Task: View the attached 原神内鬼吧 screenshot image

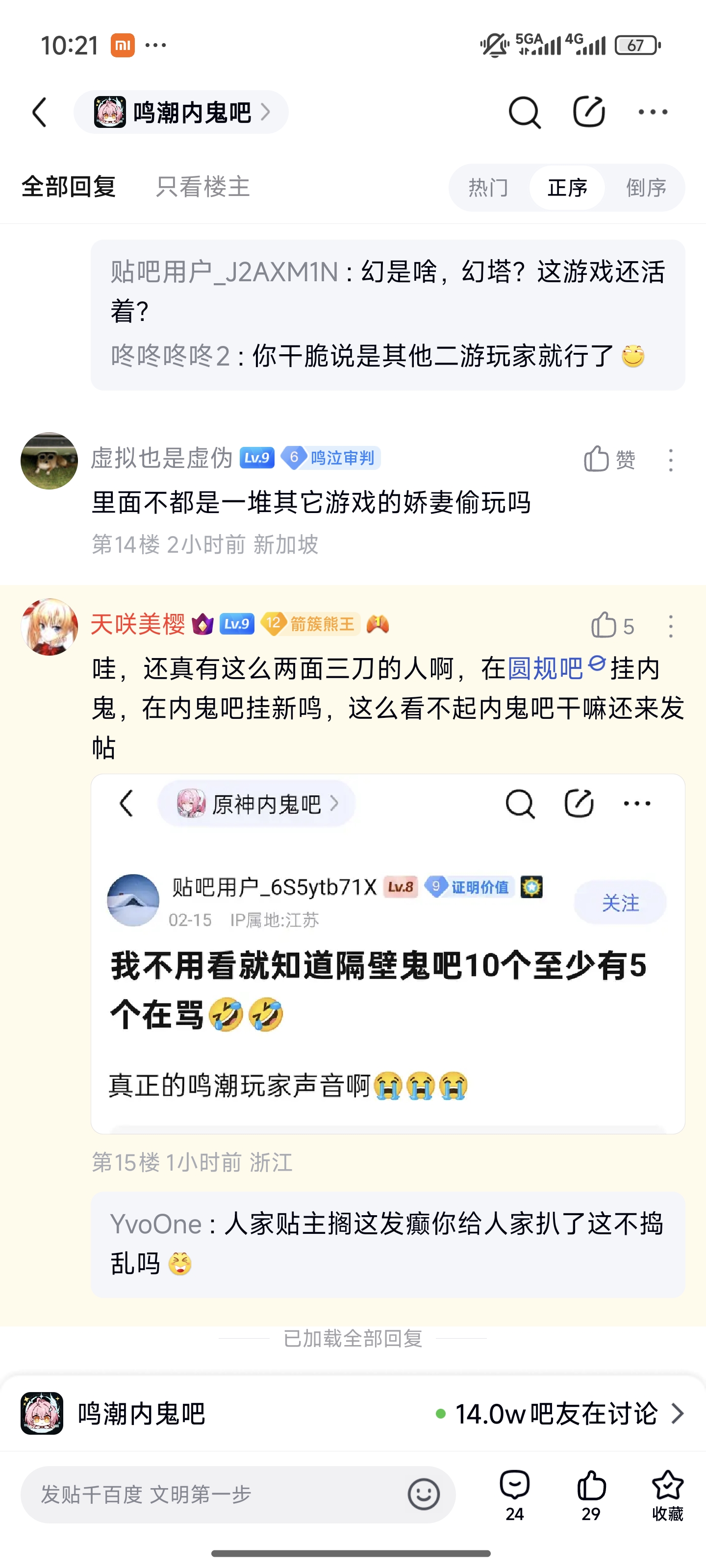Action: tap(387, 953)
